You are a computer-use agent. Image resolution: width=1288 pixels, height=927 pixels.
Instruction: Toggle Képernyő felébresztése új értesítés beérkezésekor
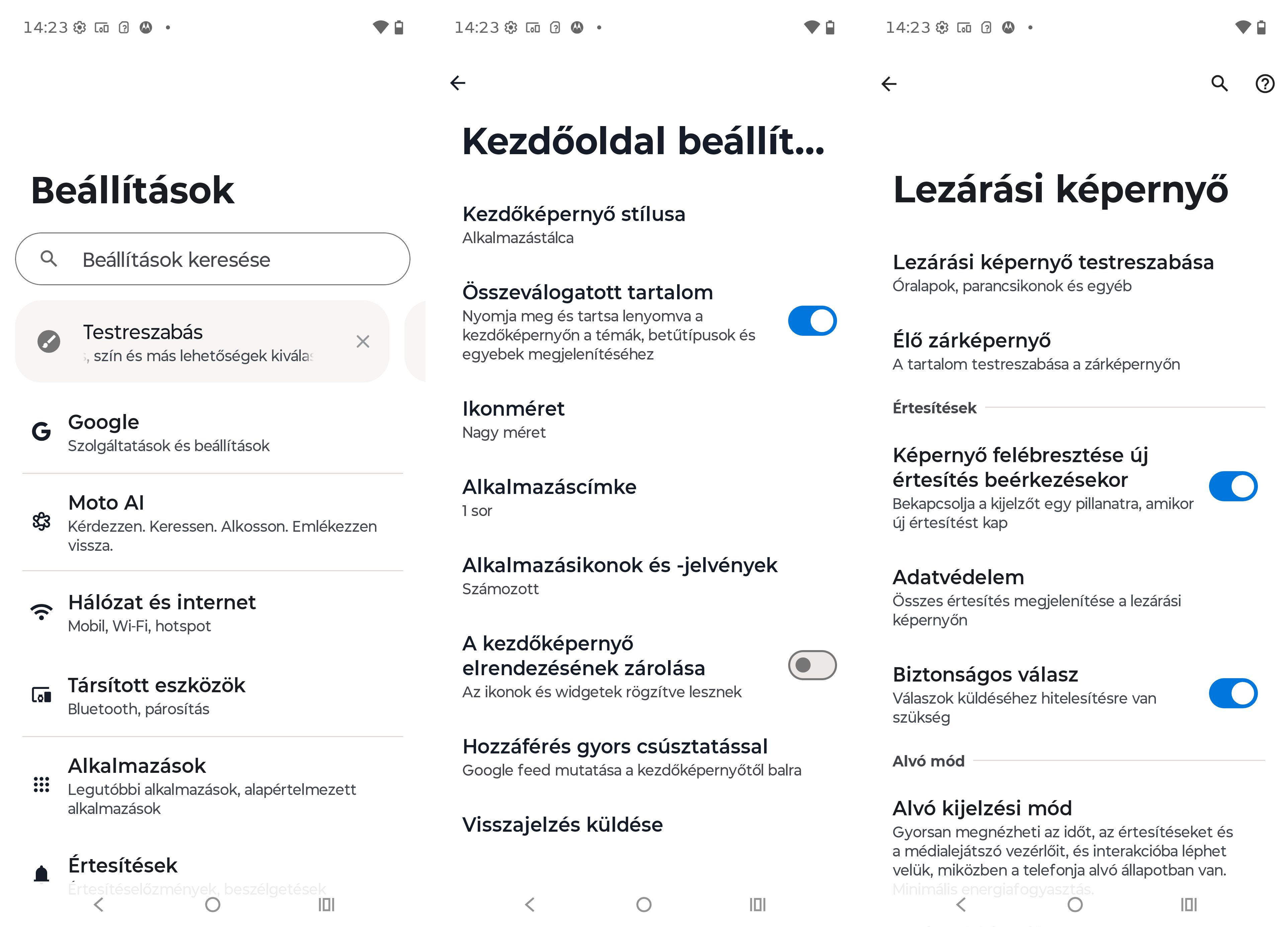point(1232,487)
